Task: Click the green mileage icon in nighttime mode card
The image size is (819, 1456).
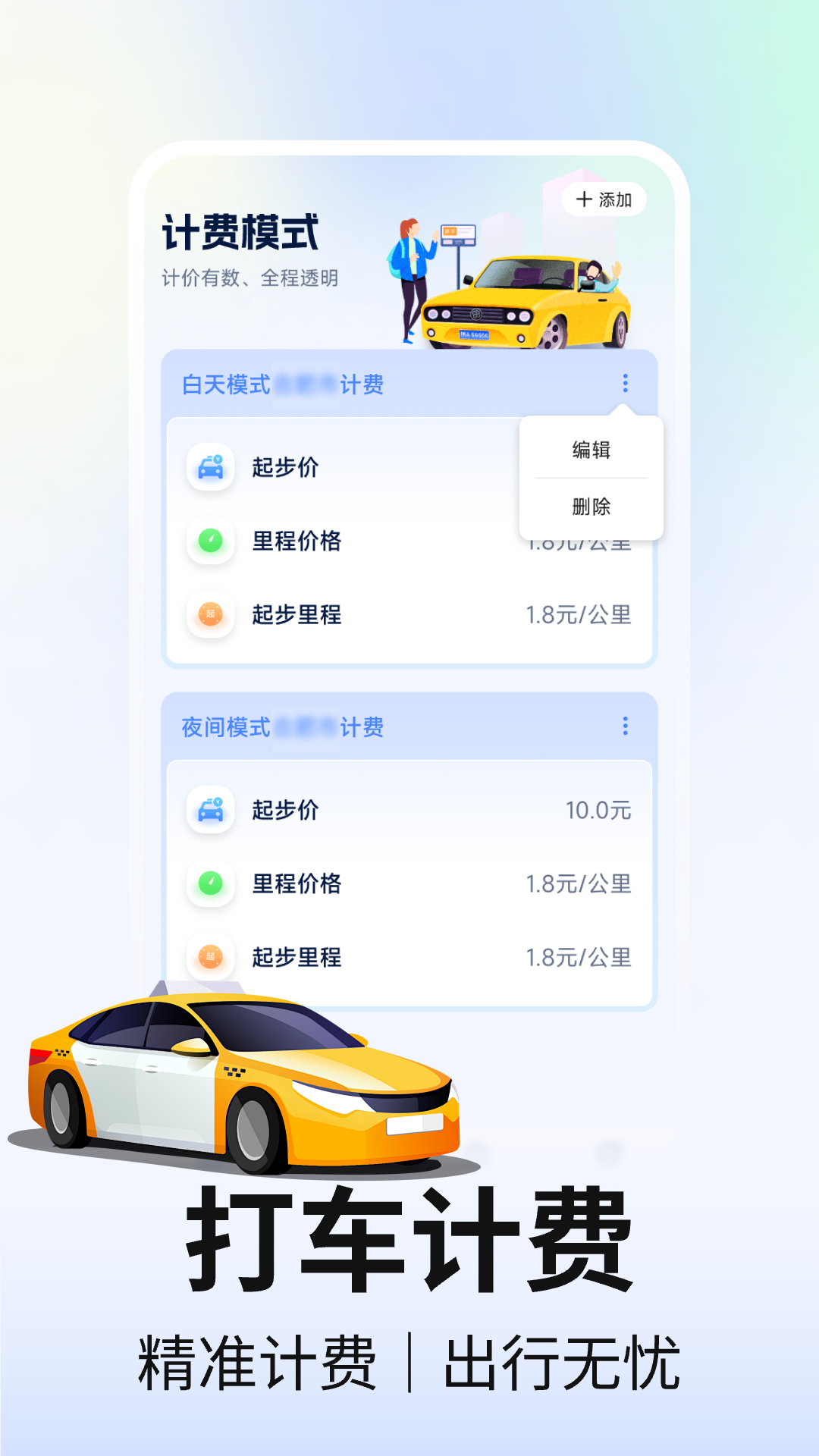Action: pos(211,883)
